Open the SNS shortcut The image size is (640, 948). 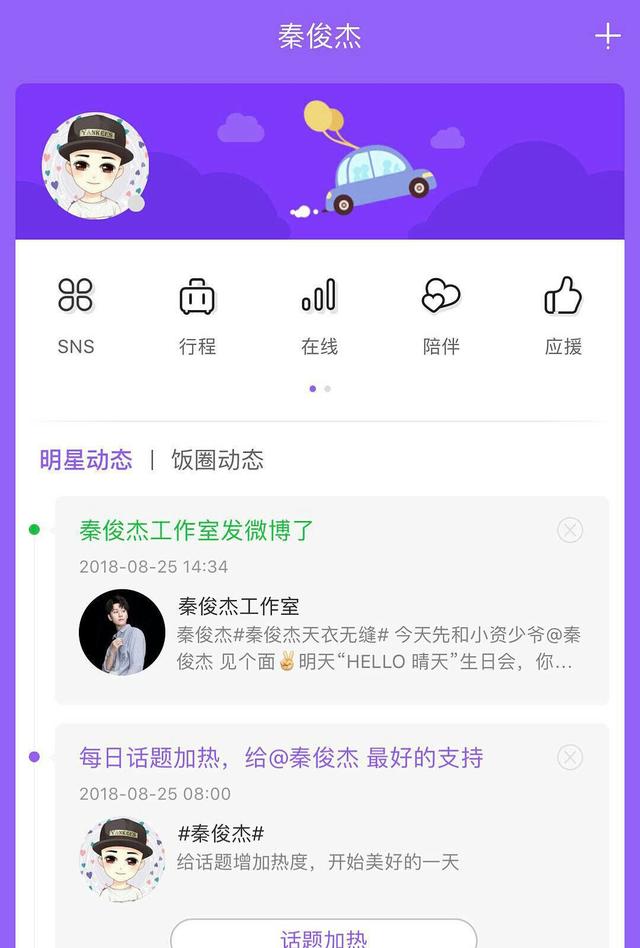[76, 314]
